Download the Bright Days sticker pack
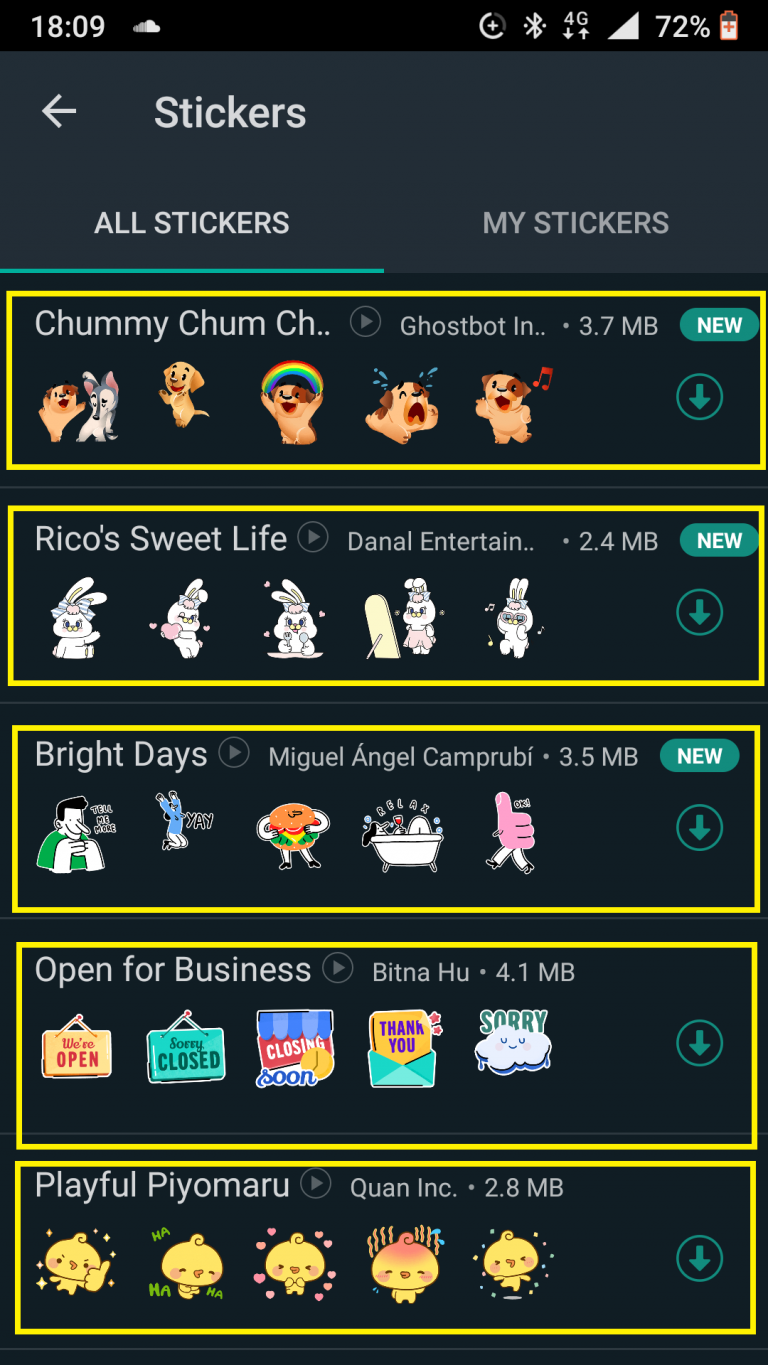 [699, 827]
